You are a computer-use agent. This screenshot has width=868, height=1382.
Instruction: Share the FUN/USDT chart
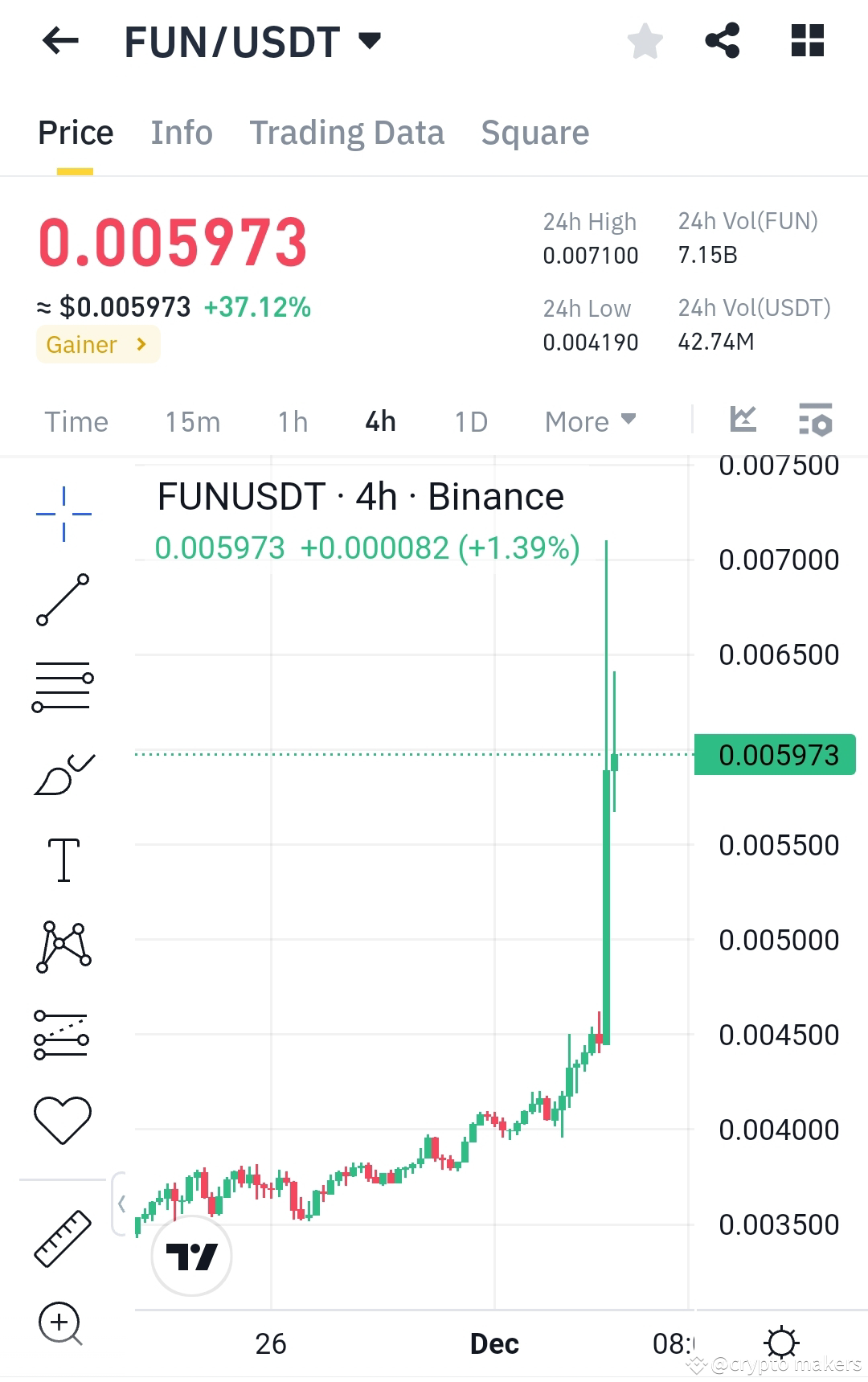click(x=723, y=40)
